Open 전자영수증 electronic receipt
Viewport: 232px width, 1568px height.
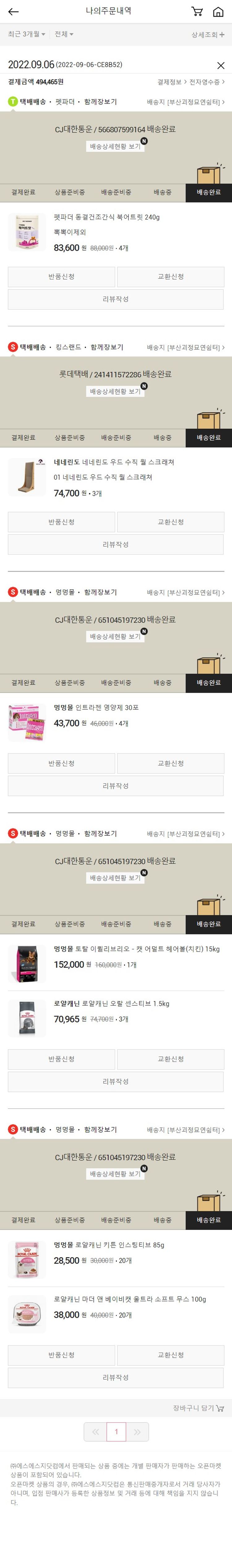tap(206, 82)
